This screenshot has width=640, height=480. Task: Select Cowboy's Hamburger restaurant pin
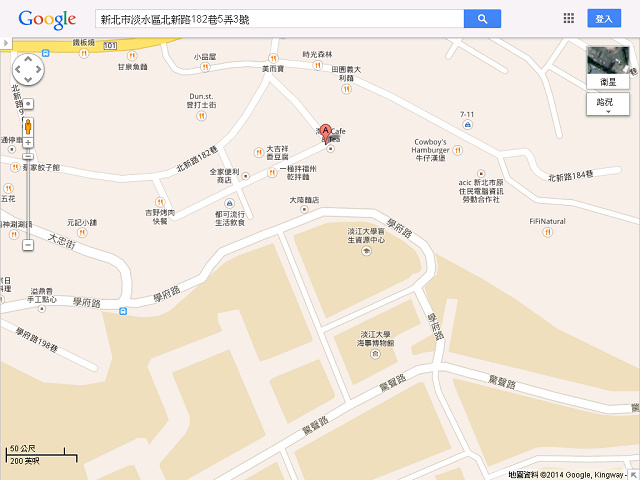click(x=459, y=148)
